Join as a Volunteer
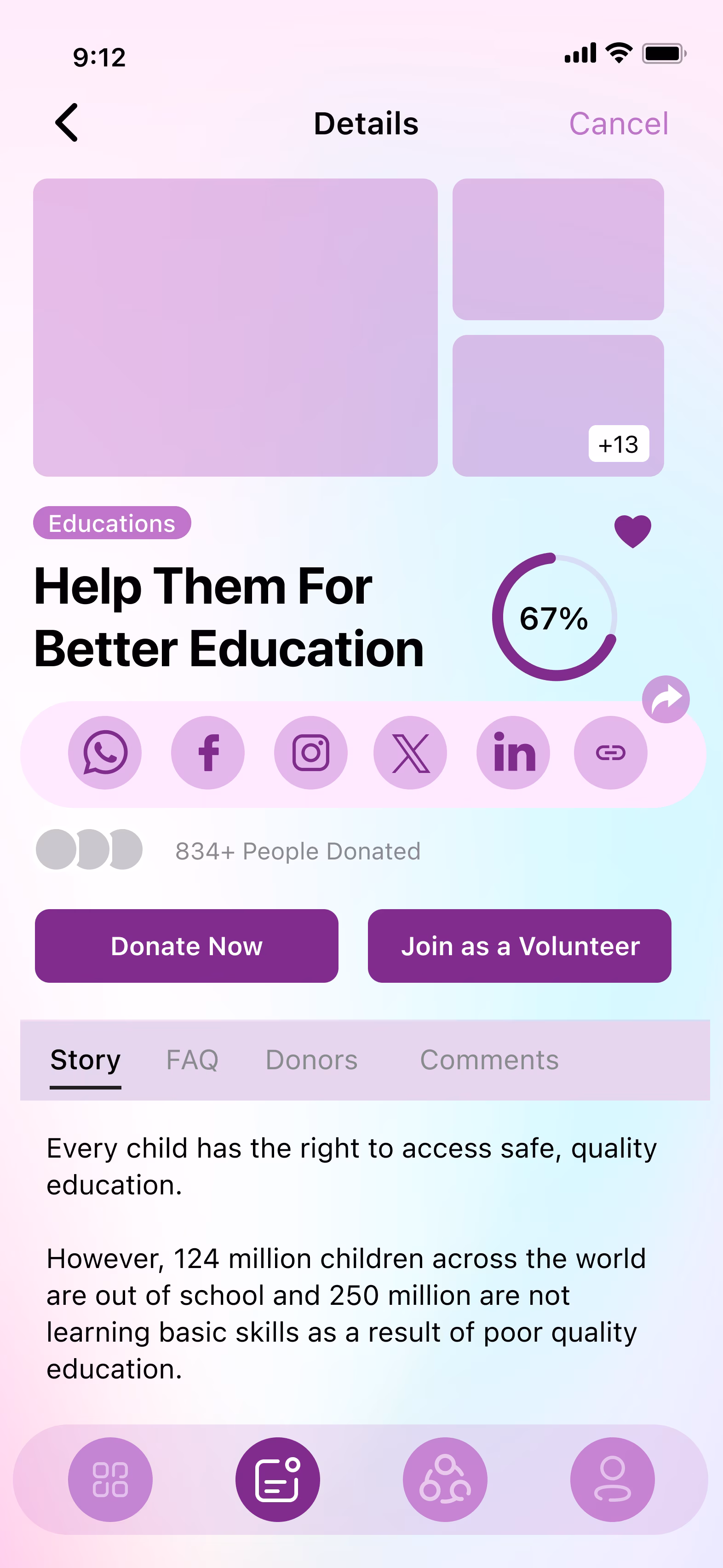 click(x=519, y=946)
